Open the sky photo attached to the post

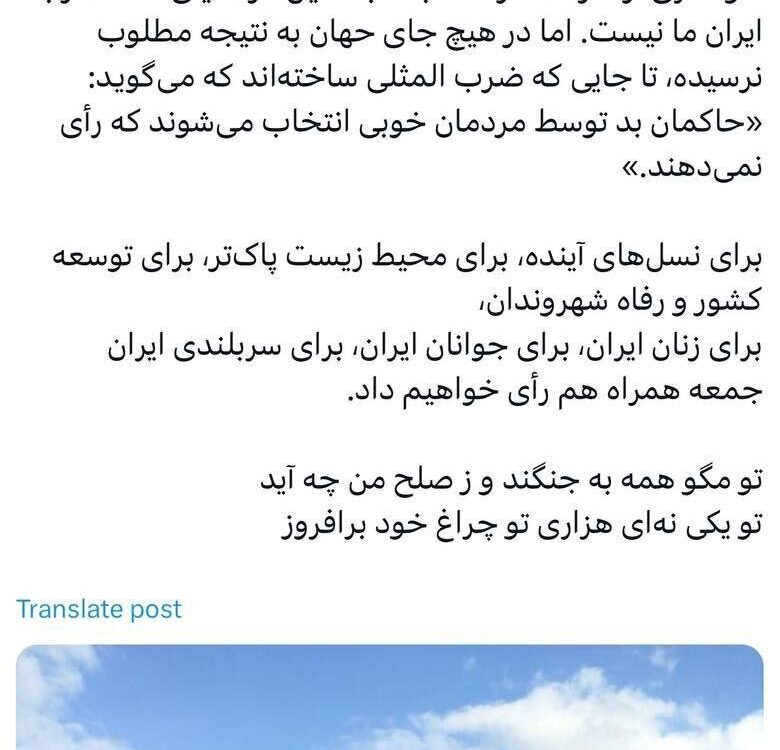[x=390, y=700]
